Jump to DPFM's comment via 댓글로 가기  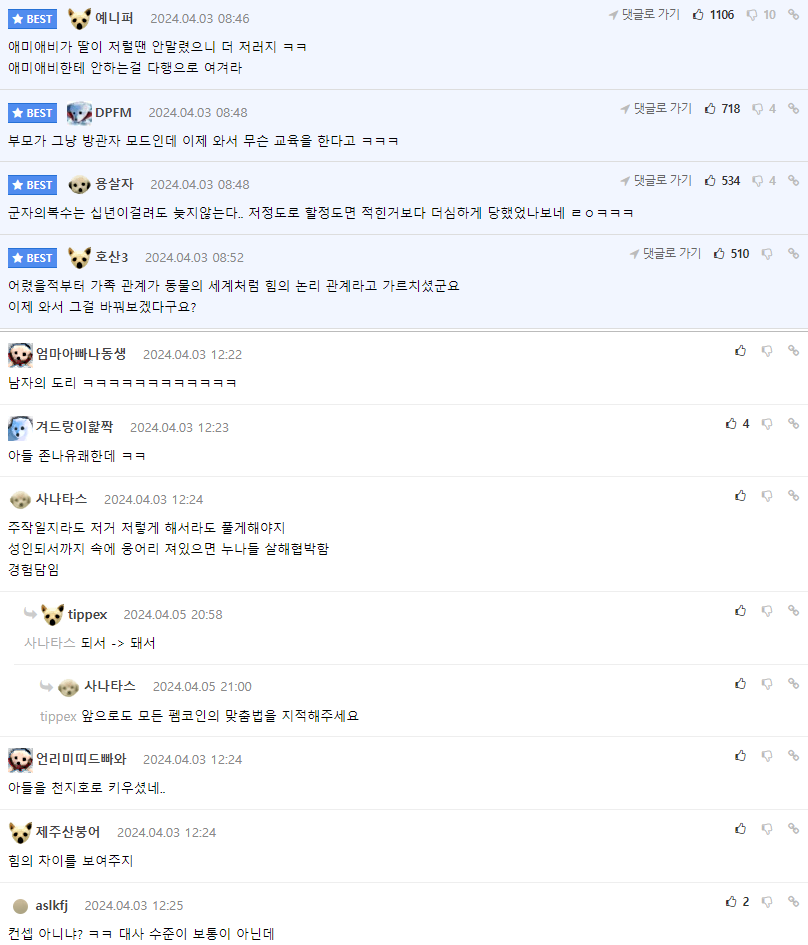pos(655,108)
